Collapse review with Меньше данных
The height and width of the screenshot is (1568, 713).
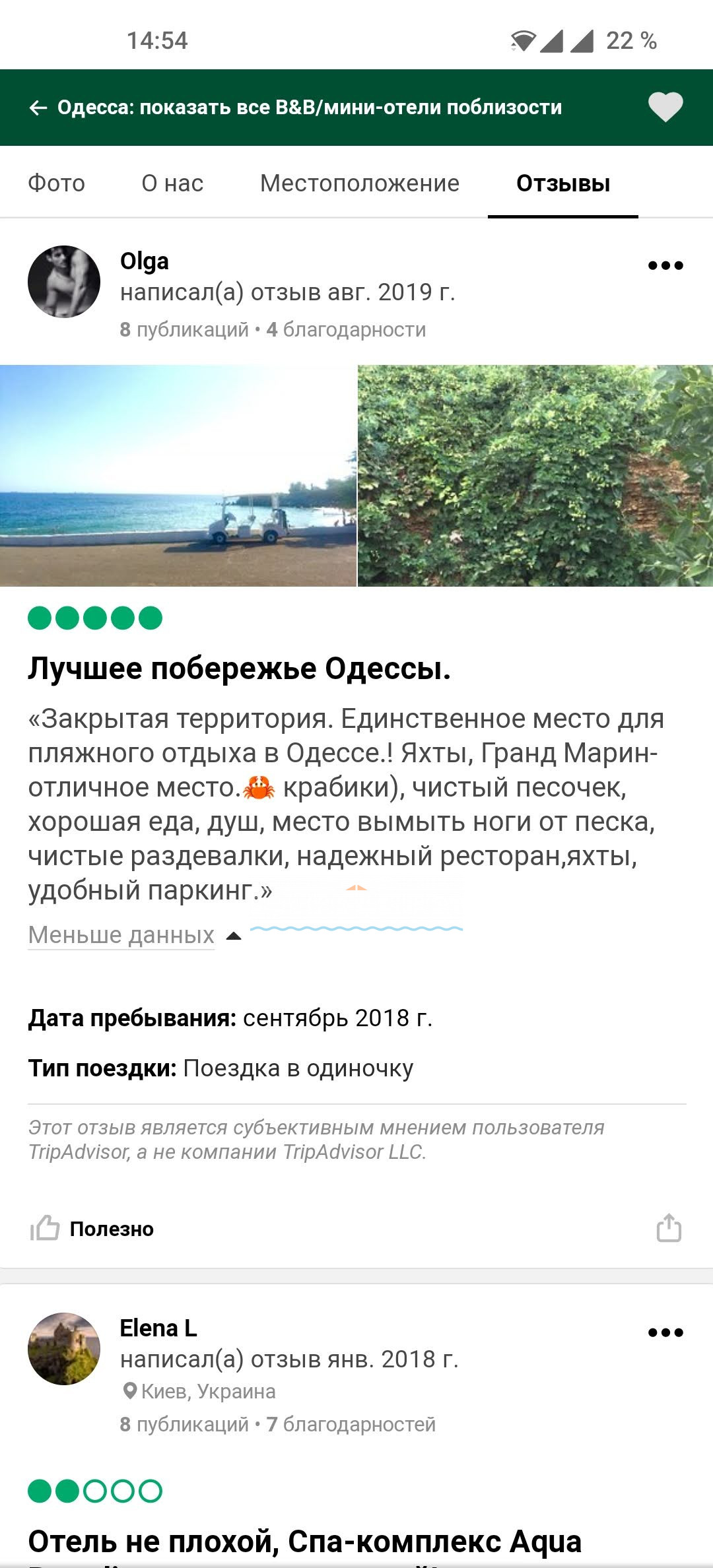click(x=122, y=934)
